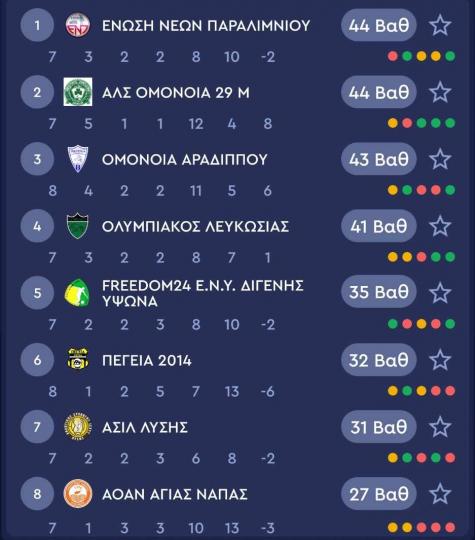Star ΟΜΟΝΟΙΑ ΑΡΑΔΙΠΠΟΥ as a favorite
Image resolution: width=475 pixels, height=540 pixels.
coord(440,159)
